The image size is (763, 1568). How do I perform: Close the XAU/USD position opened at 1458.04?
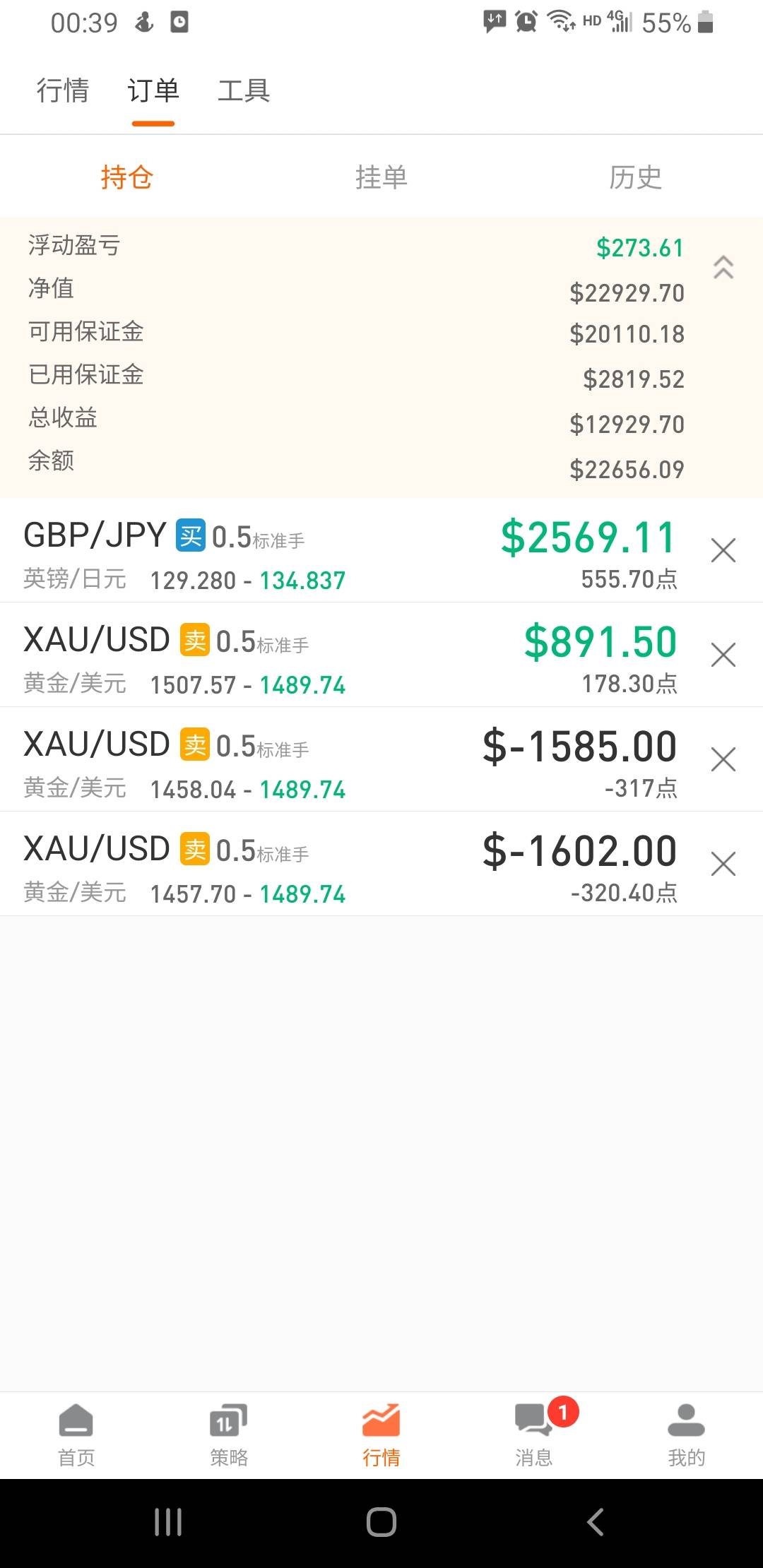[x=723, y=759]
